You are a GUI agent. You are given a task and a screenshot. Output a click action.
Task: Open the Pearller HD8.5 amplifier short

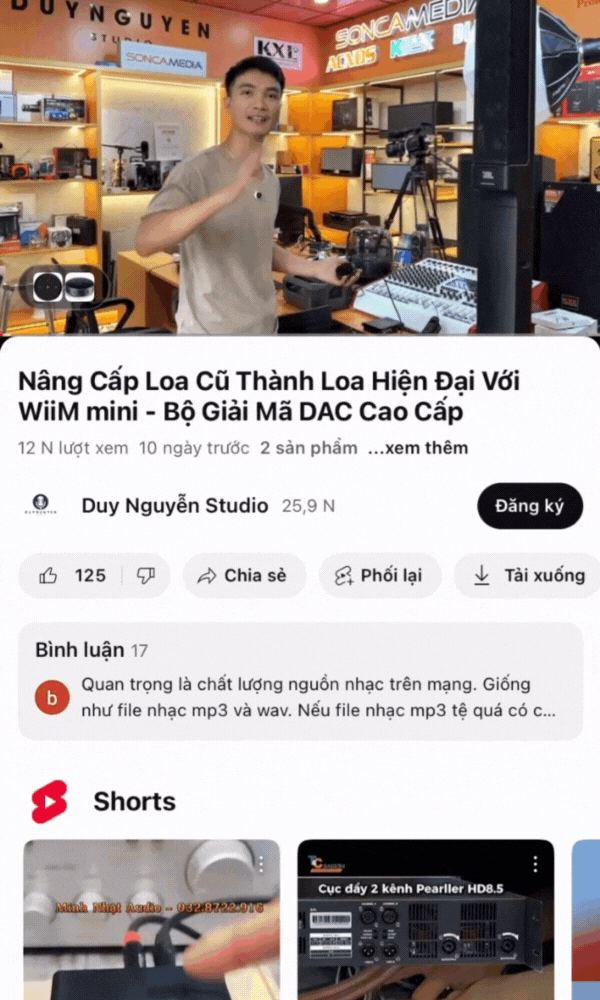(425, 920)
